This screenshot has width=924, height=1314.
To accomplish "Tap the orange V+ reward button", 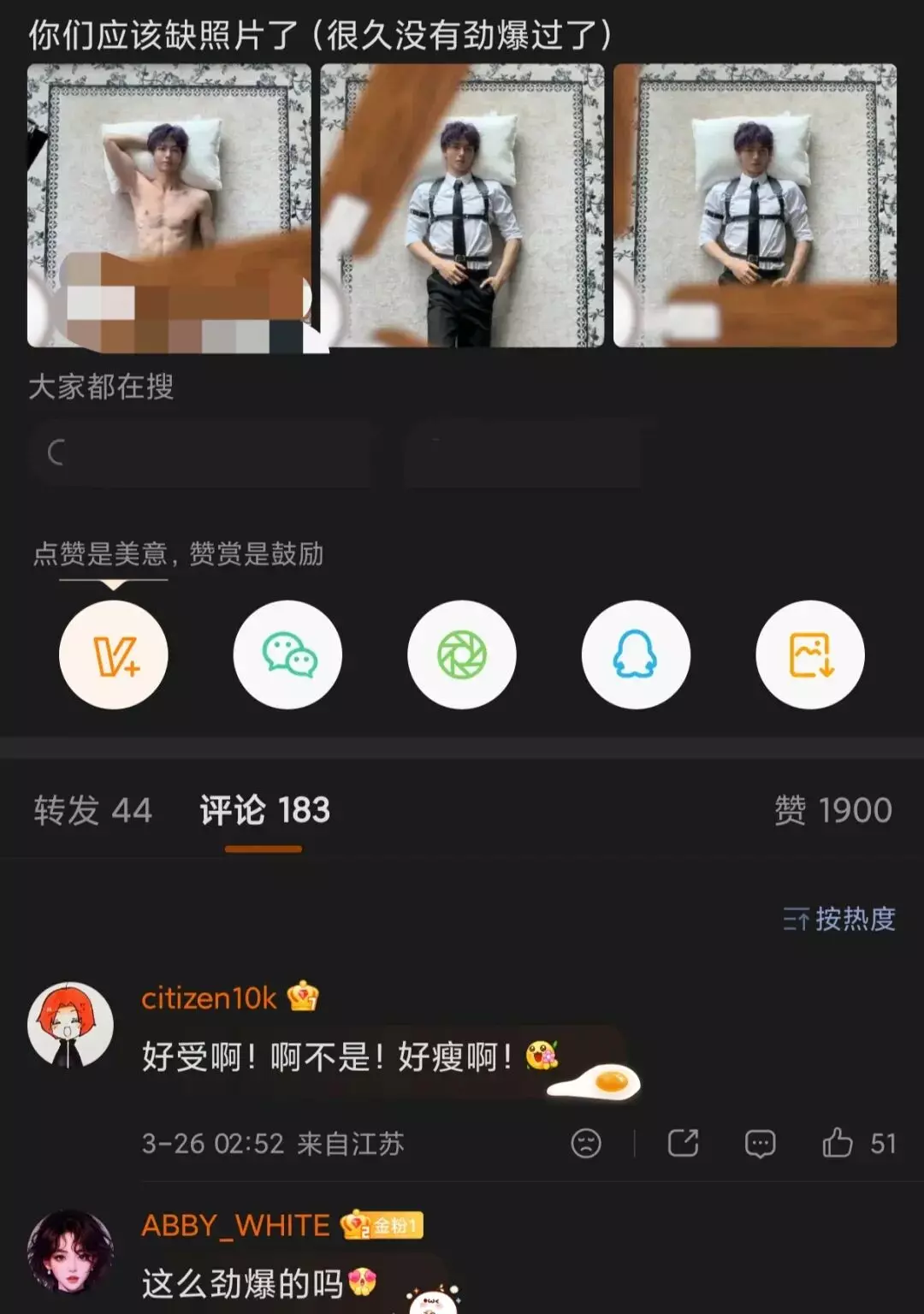I will coord(114,655).
